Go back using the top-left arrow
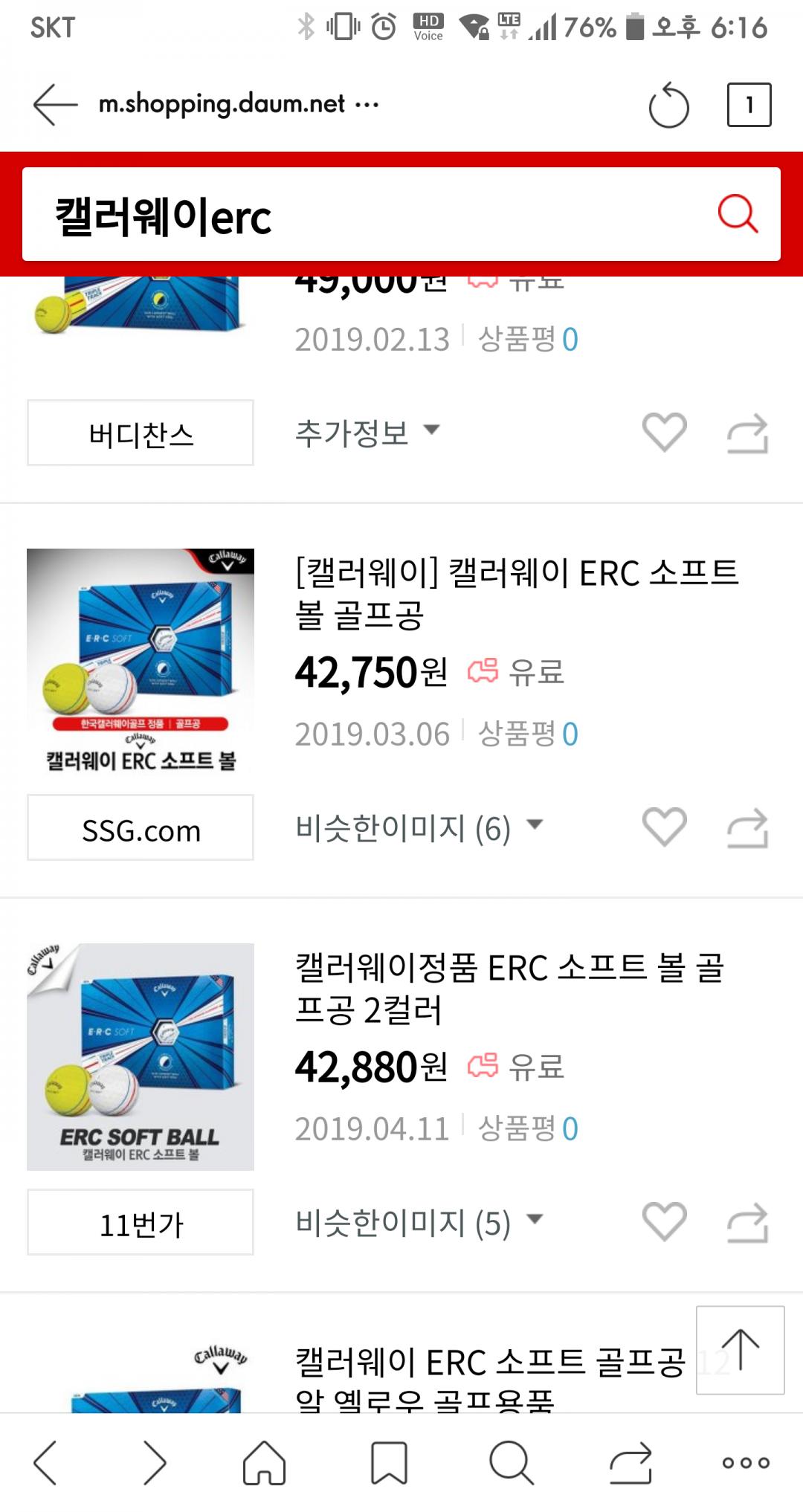This screenshot has width=803, height=1512. pyautogui.click(x=55, y=104)
